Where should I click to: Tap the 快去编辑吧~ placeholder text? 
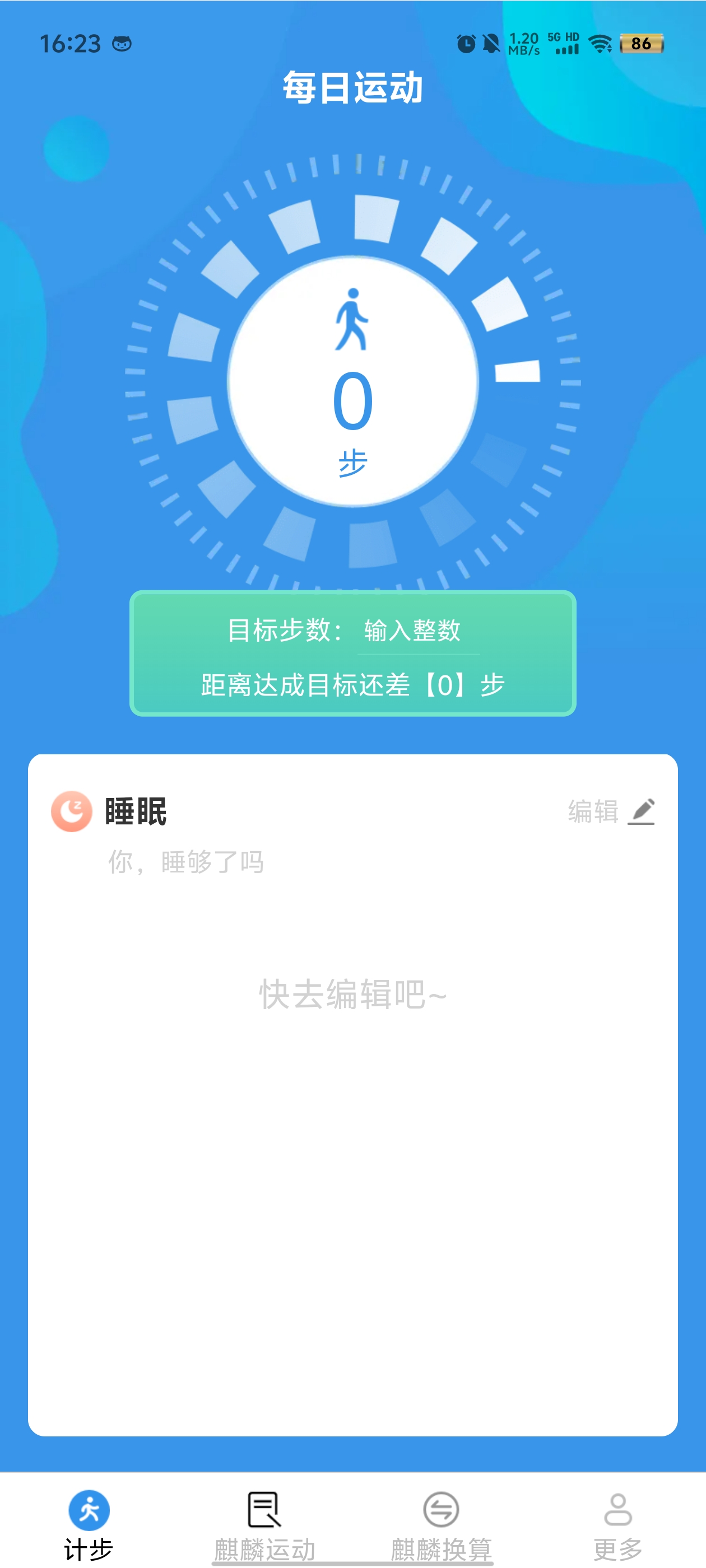point(352,992)
